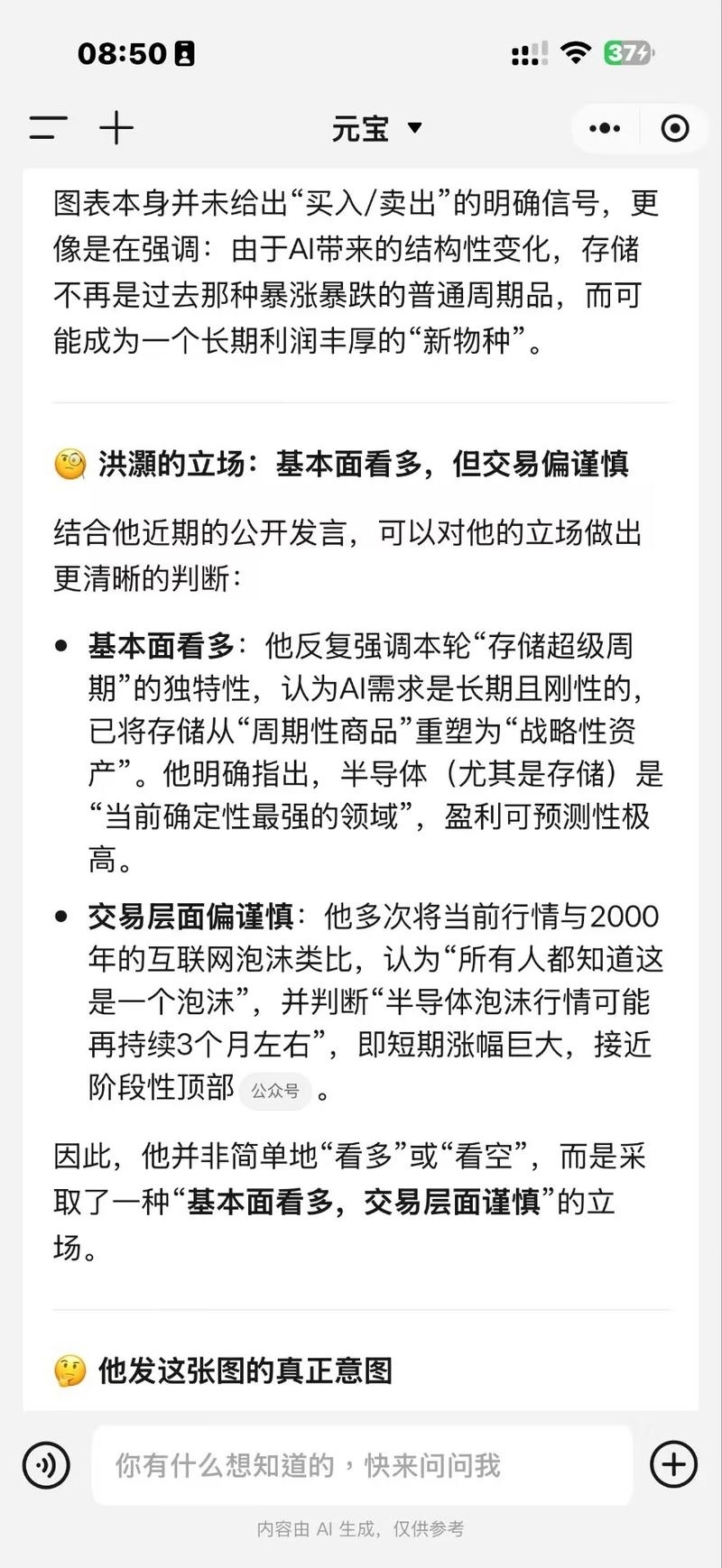
Task: Start a new chat with plus icon
Action: click(x=116, y=128)
